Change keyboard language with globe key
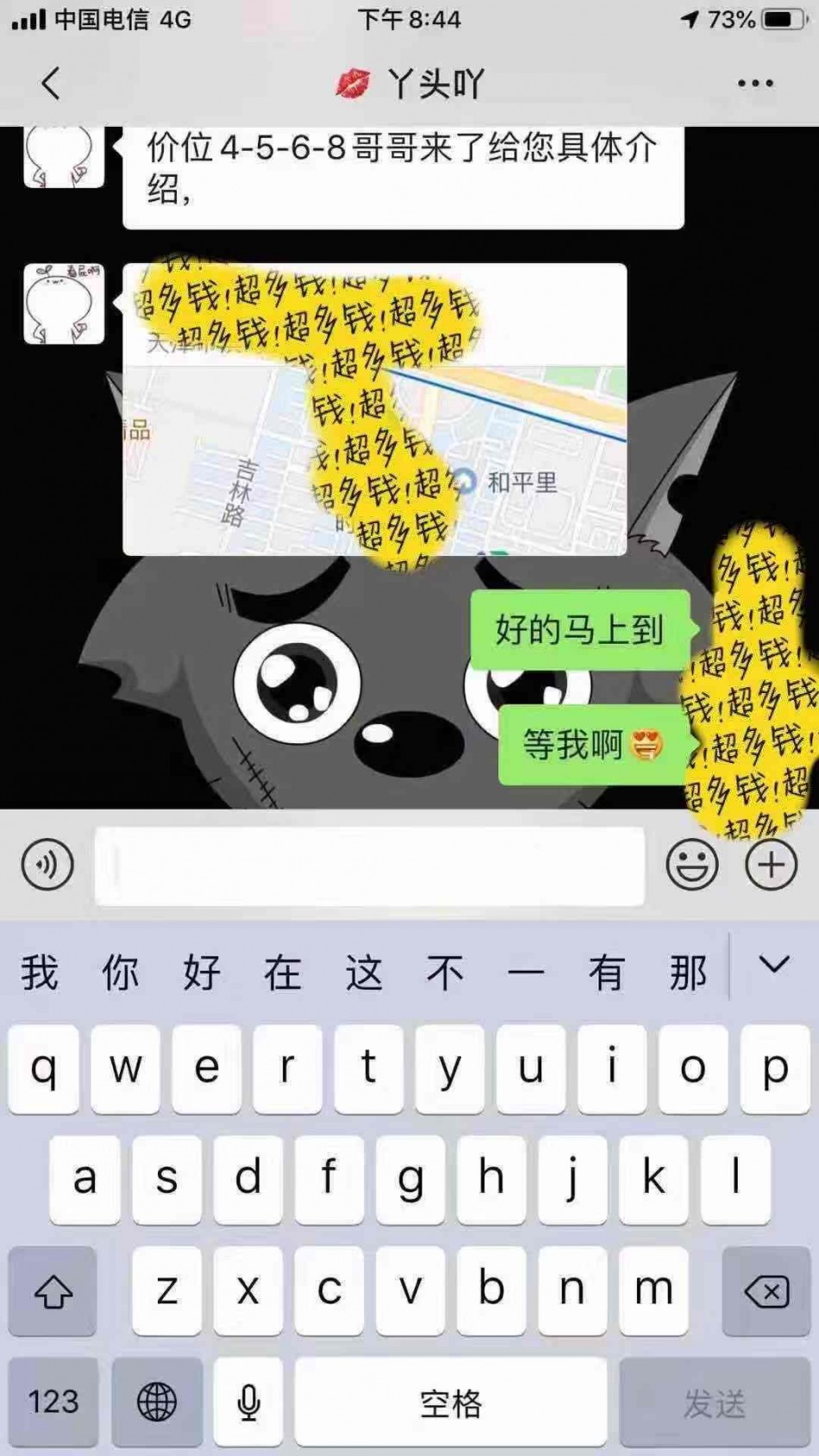Viewport: 819px width, 1456px height. click(157, 1401)
